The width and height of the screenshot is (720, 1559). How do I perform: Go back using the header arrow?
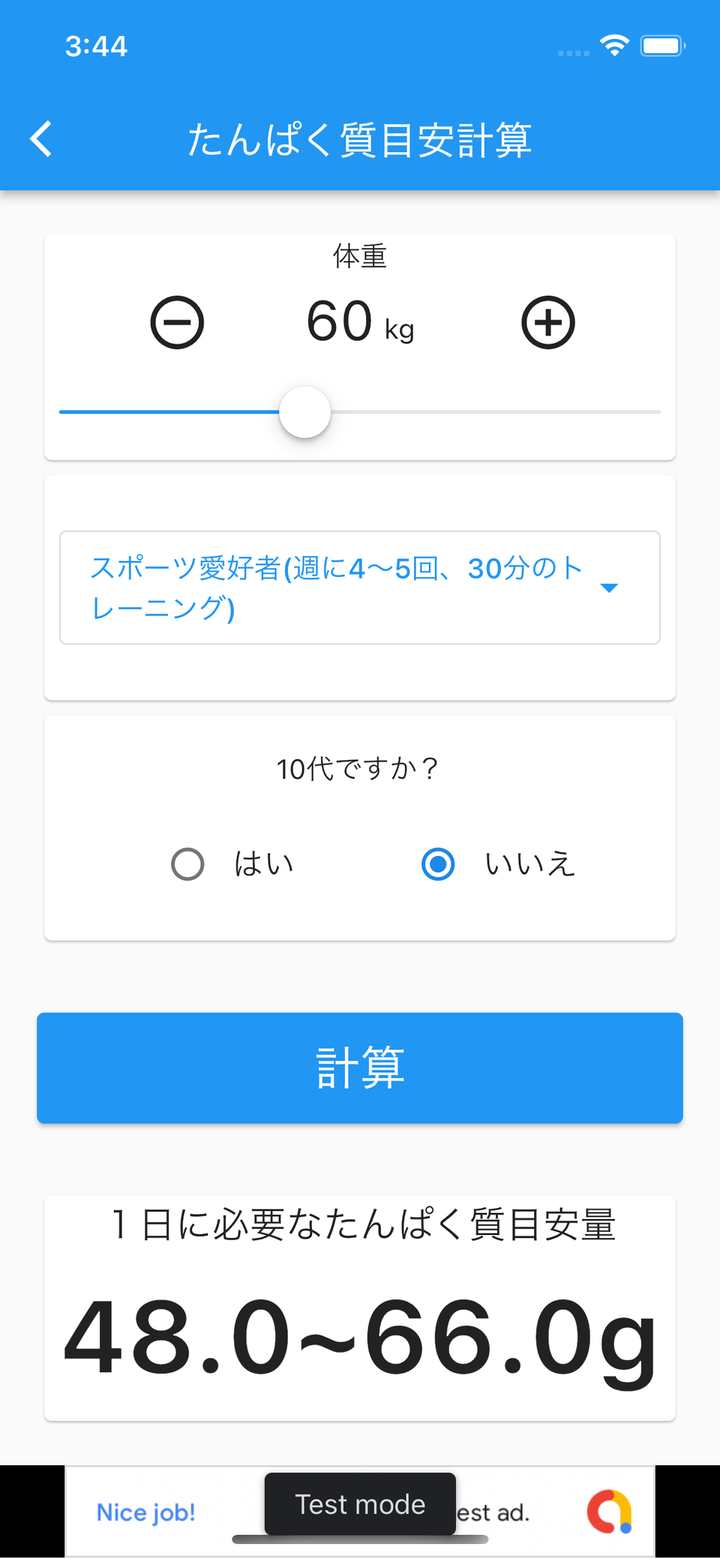tap(41, 140)
